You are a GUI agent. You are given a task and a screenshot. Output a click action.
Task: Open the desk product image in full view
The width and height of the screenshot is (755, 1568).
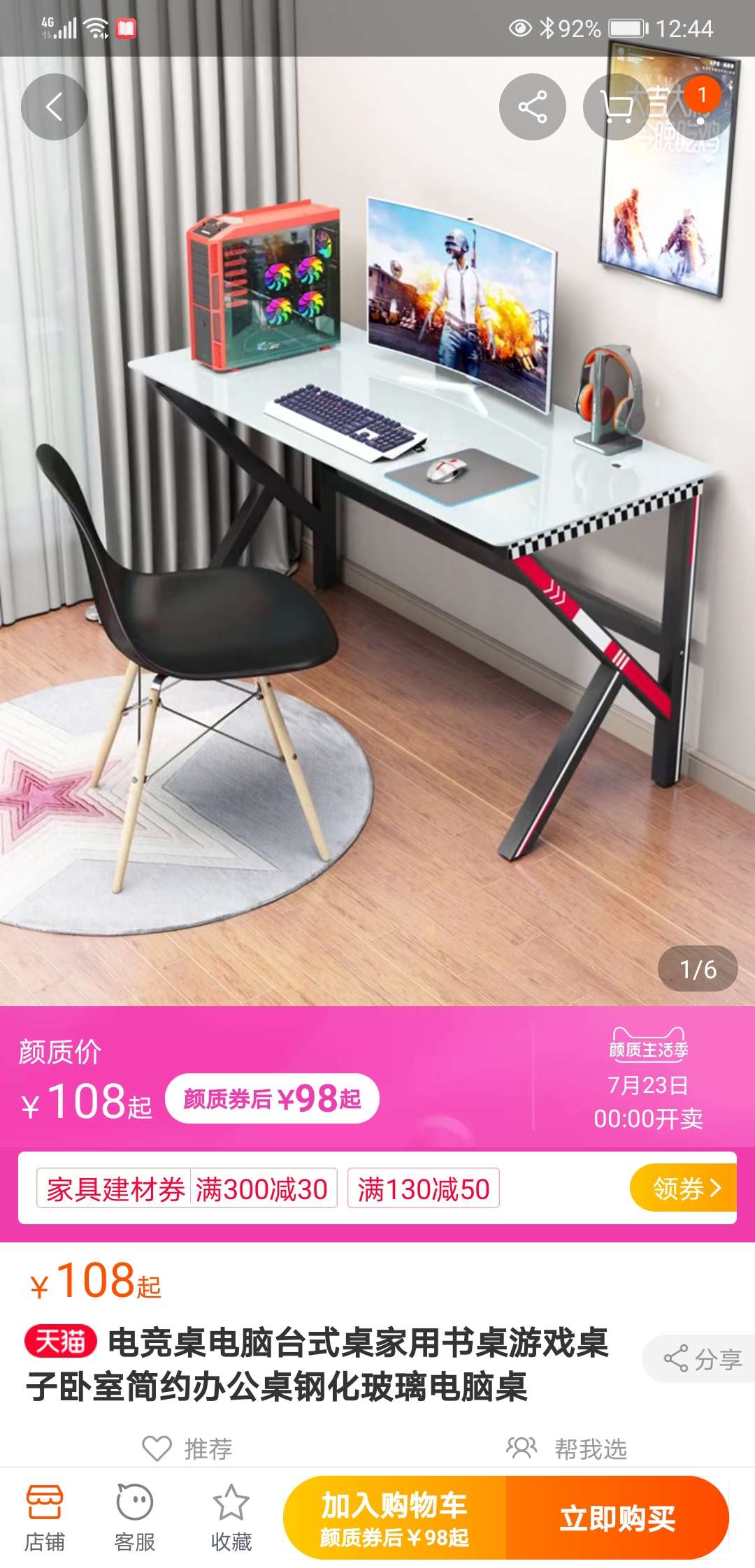pos(377,531)
